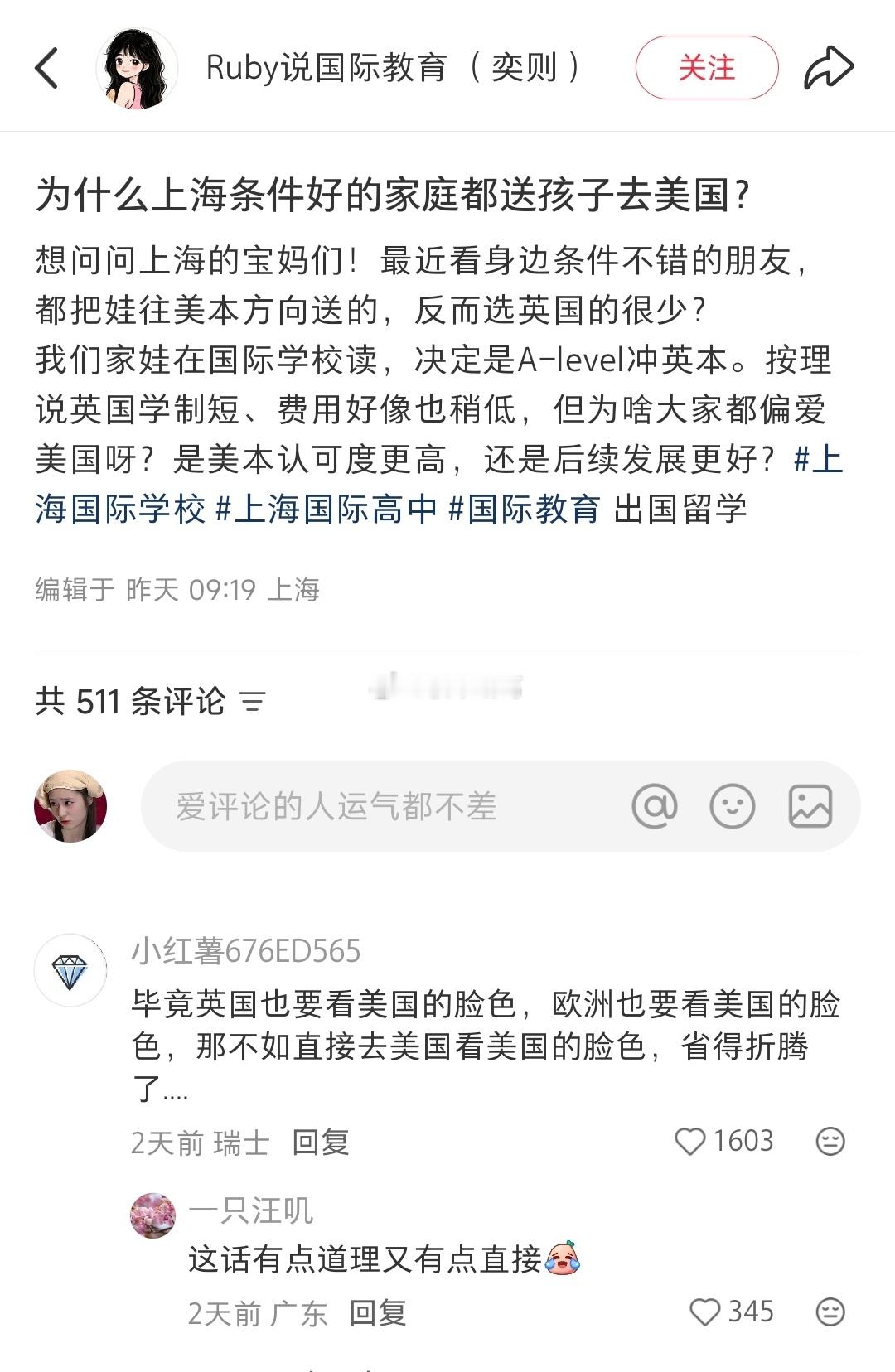Tap the blank-face reaction icon on 小红薯676ED565's comment
This screenshot has height=1372, width=895.
click(x=830, y=1142)
